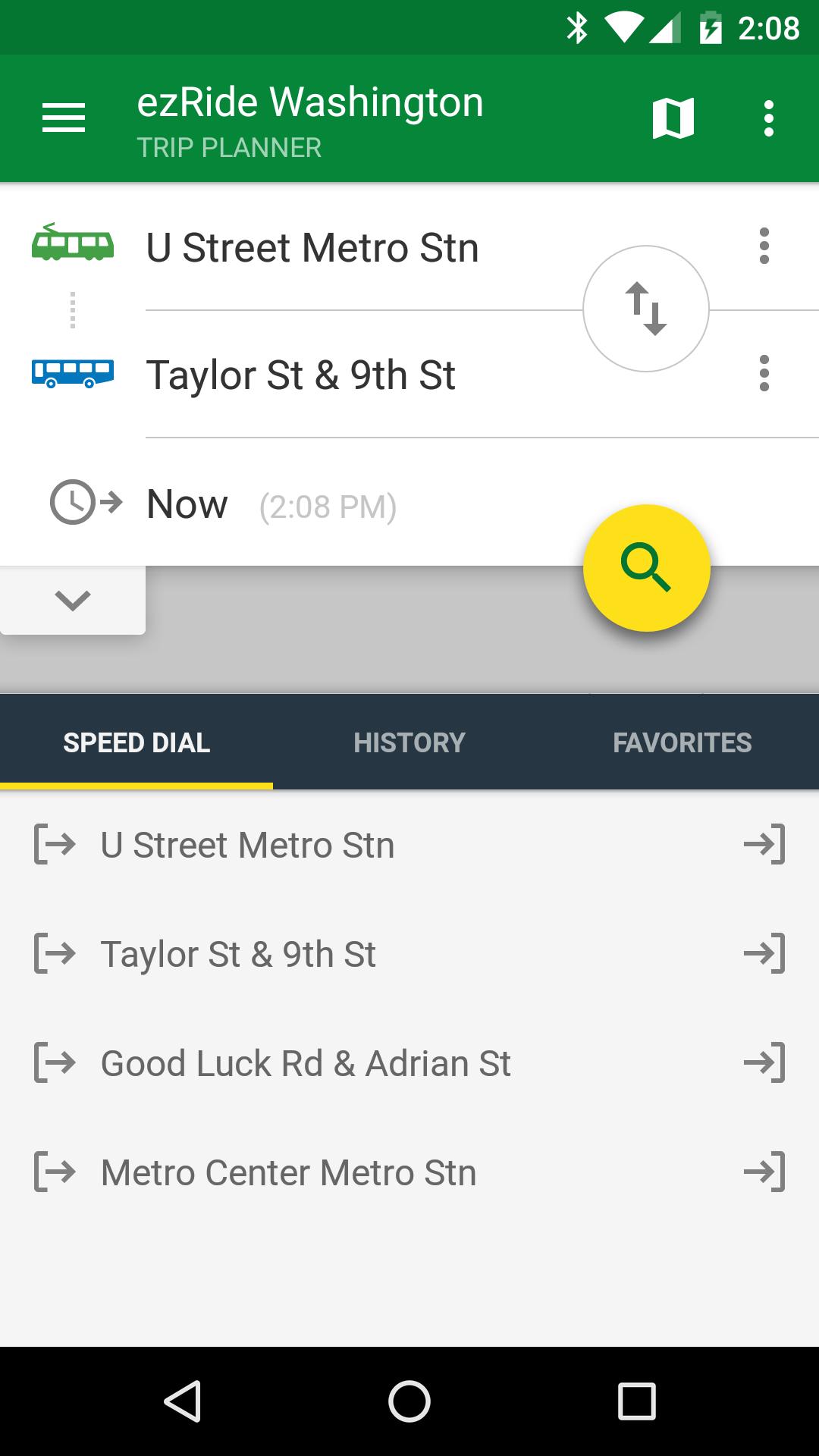Select the Speed Dial tab

(136, 742)
